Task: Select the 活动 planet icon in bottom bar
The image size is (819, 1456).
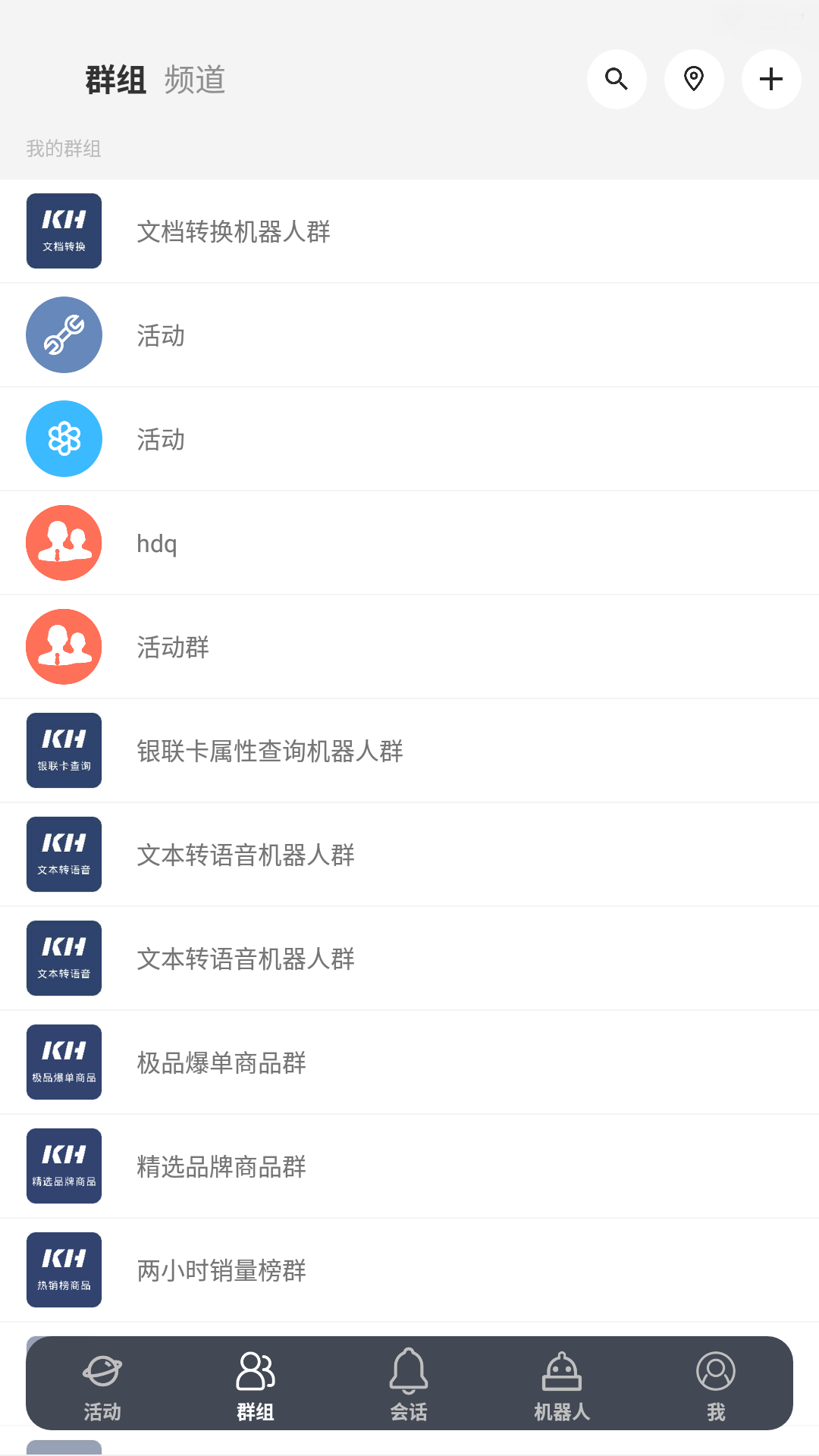Action: click(x=102, y=1383)
